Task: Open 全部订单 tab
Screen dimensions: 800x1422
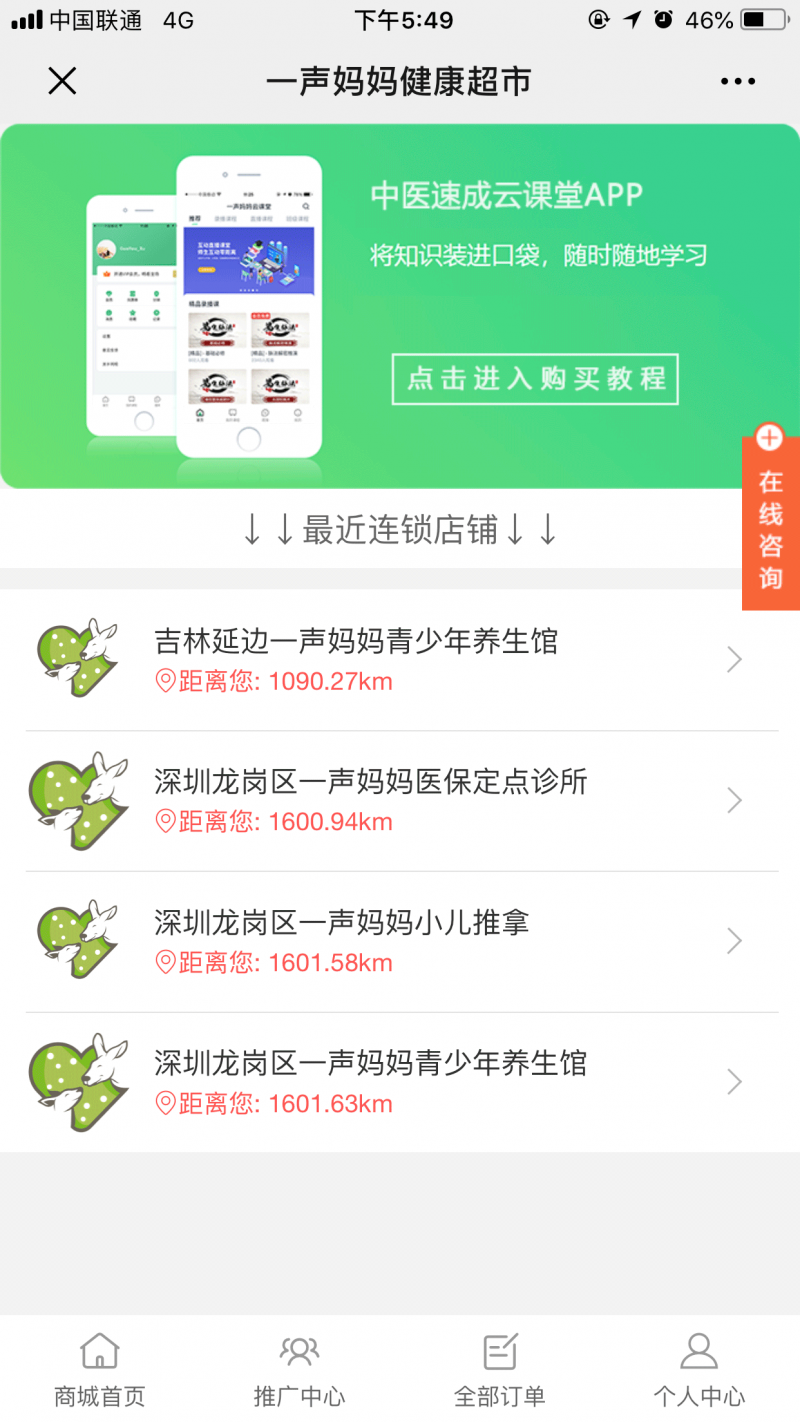Action: tap(500, 1368)
